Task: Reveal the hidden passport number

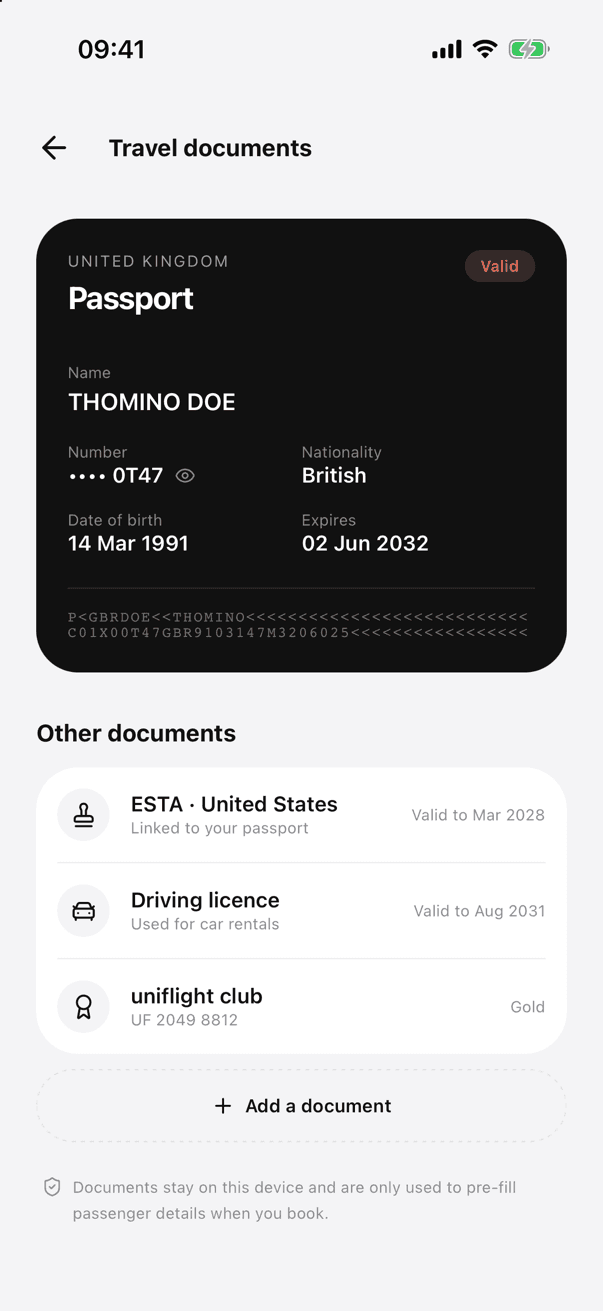Action: pos(185,476)
